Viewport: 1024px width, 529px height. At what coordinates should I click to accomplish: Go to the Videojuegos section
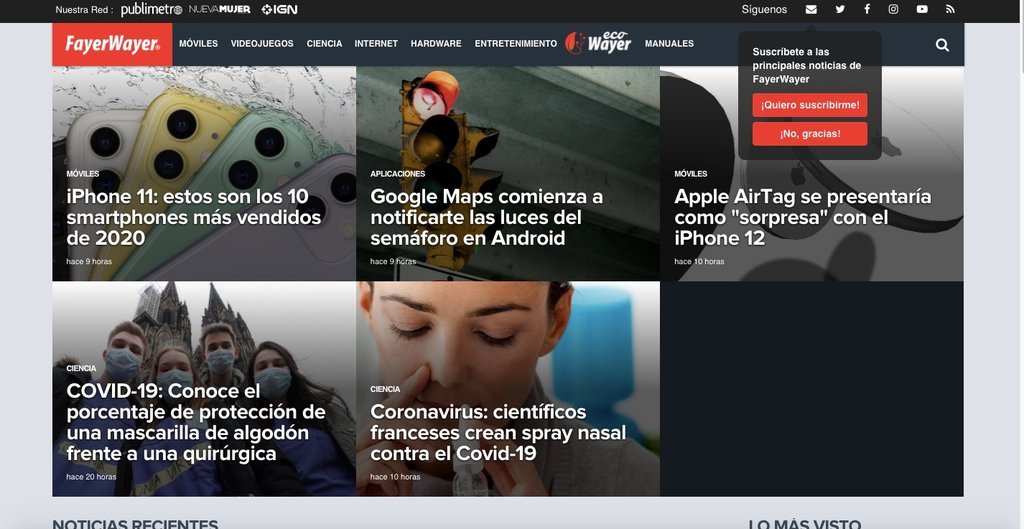click(262, 44)
